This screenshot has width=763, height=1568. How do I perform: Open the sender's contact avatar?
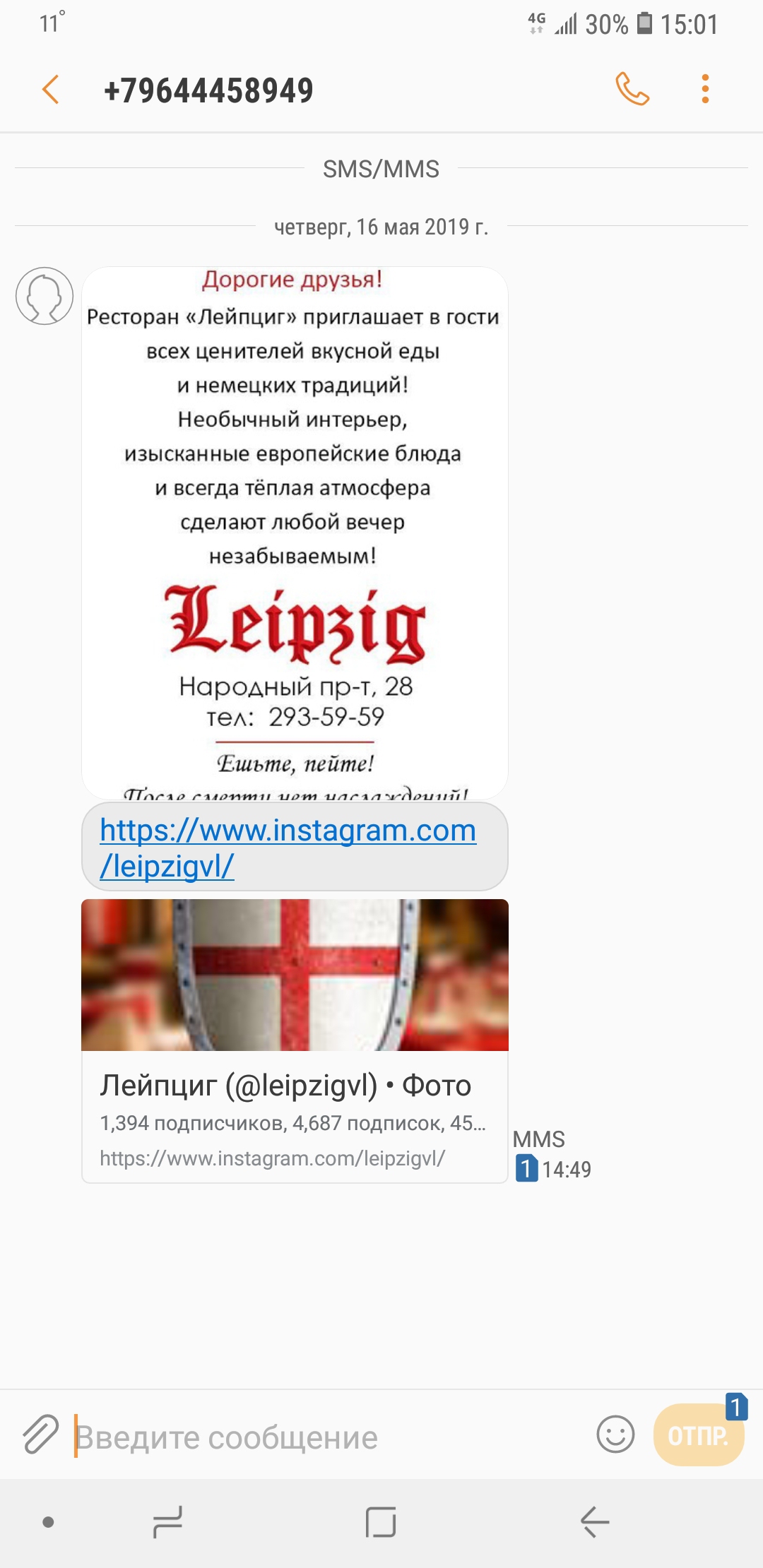pos(45,296)
